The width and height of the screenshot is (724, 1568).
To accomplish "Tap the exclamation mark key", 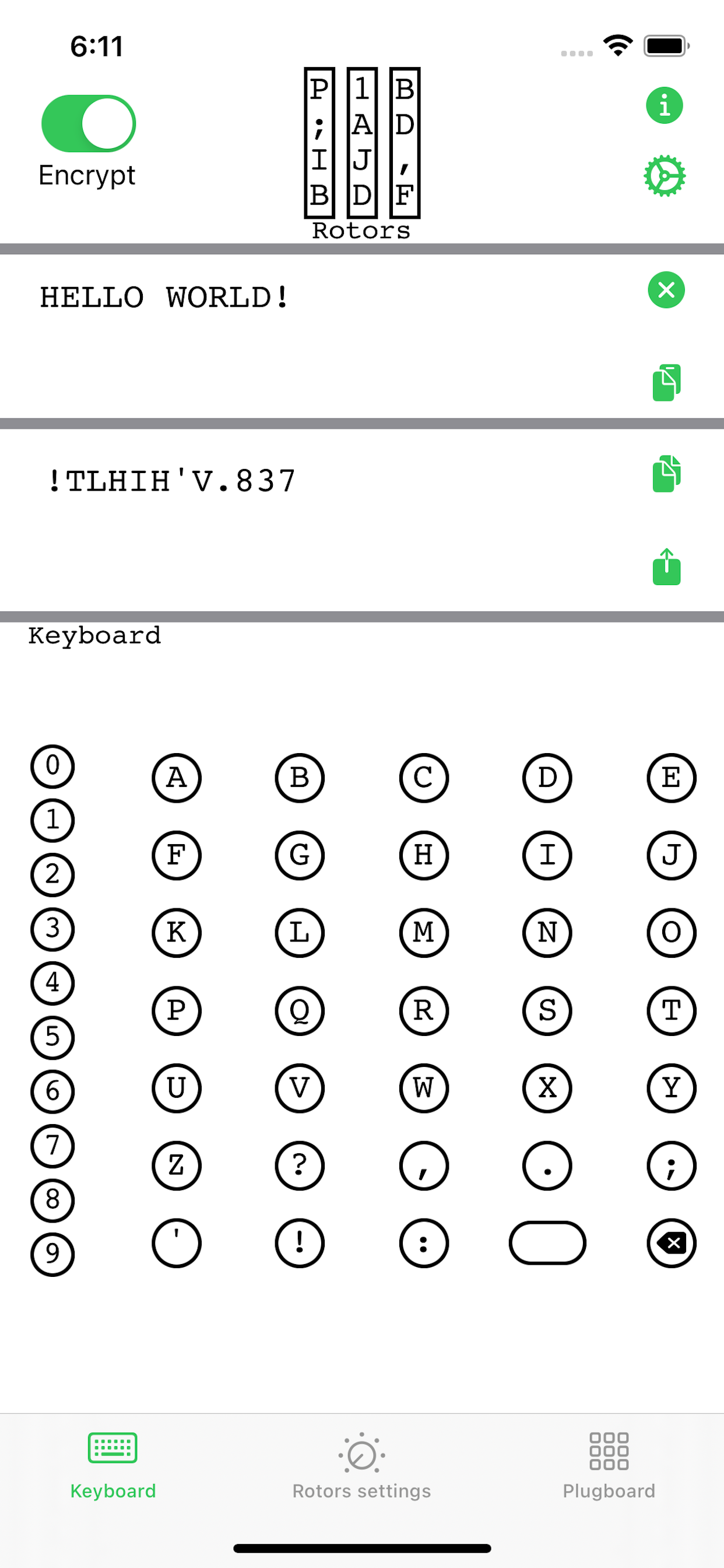I will pyautogui.click(x=299, y=1242).
